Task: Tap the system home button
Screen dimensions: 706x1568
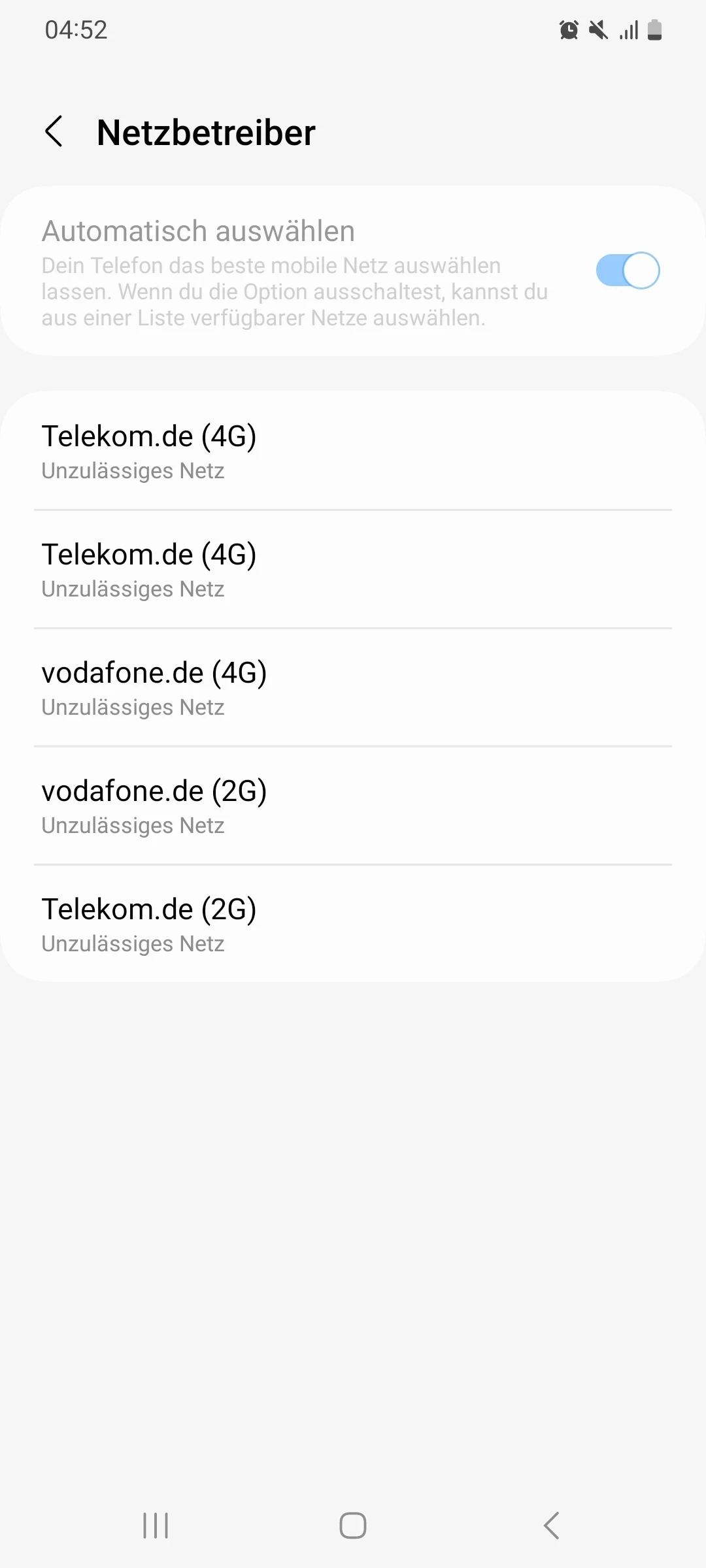Action: click(353, 1526)
